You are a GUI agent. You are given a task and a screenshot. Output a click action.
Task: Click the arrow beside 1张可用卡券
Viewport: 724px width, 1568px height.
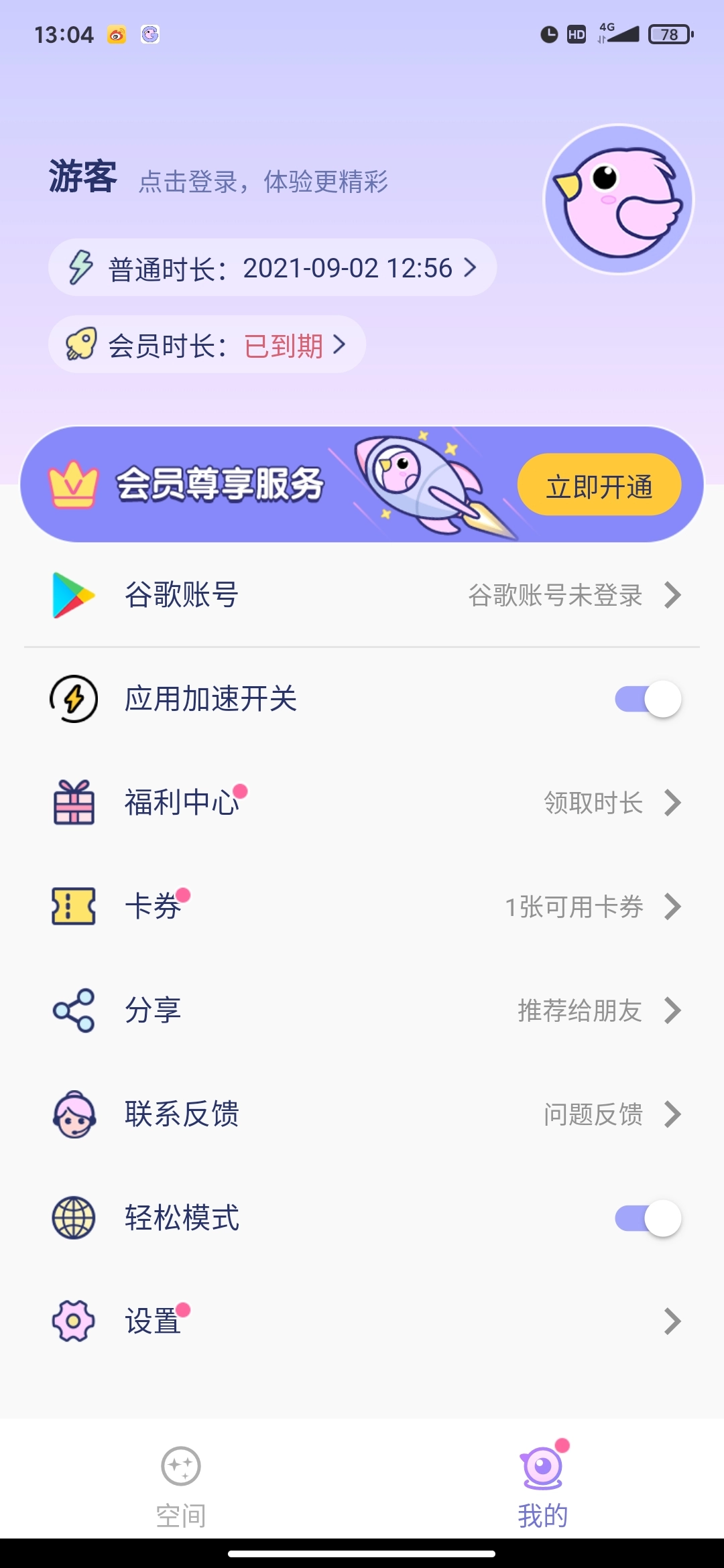pyautogui.click(x=672, y=907)
